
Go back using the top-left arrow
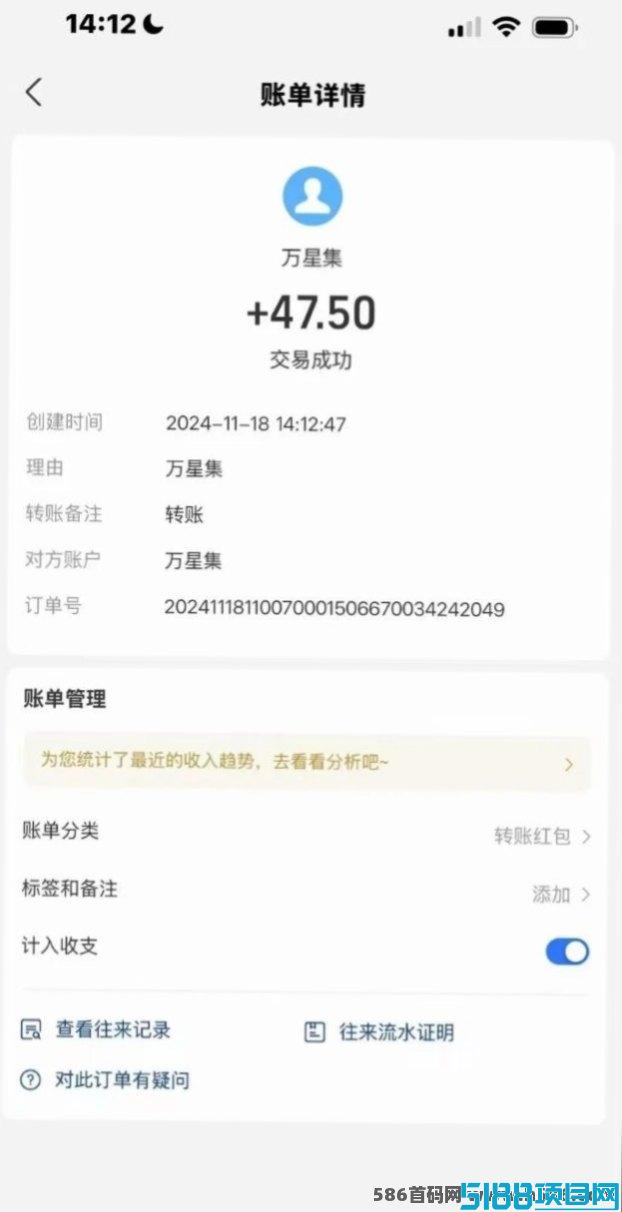pyautogui.click(x=34, y=93)
